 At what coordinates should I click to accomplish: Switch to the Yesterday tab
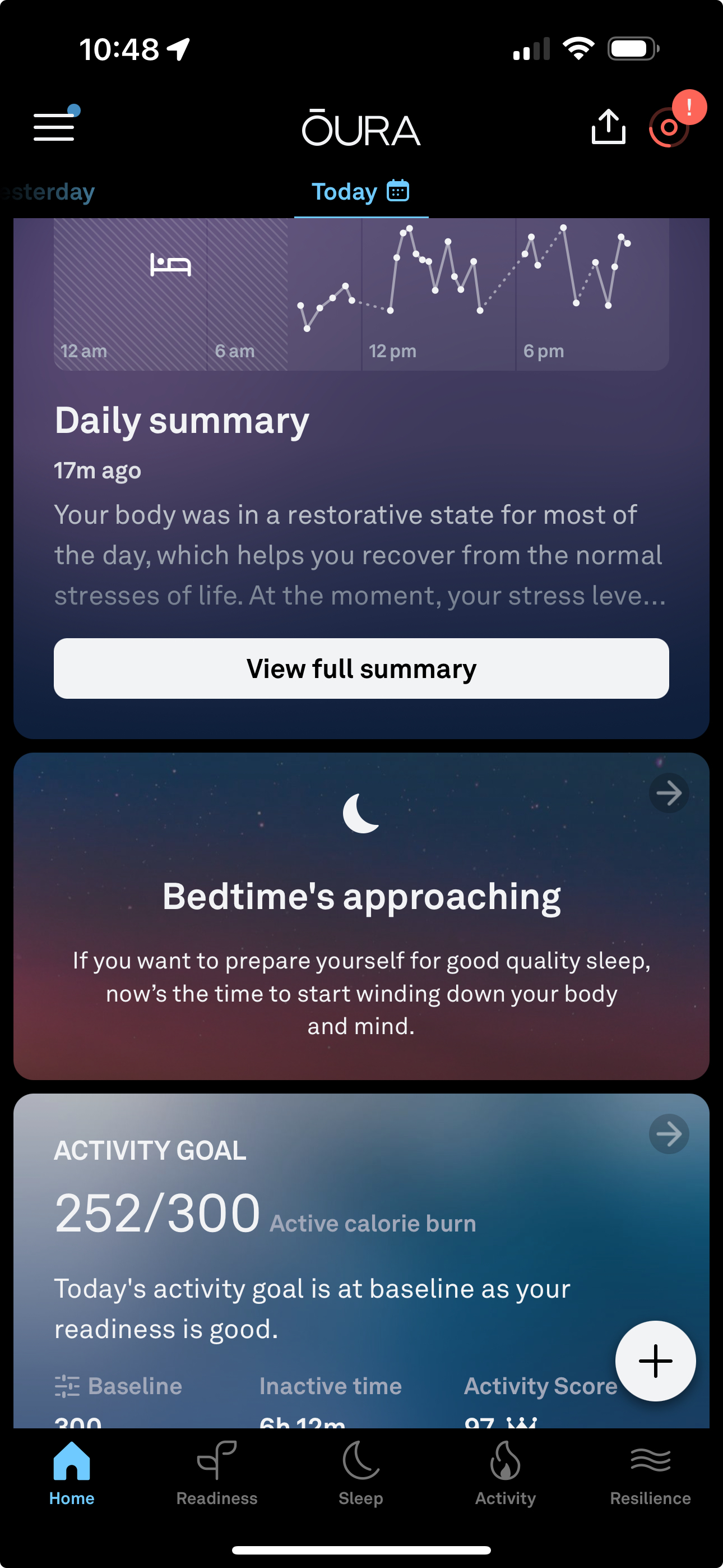point(48,192)
